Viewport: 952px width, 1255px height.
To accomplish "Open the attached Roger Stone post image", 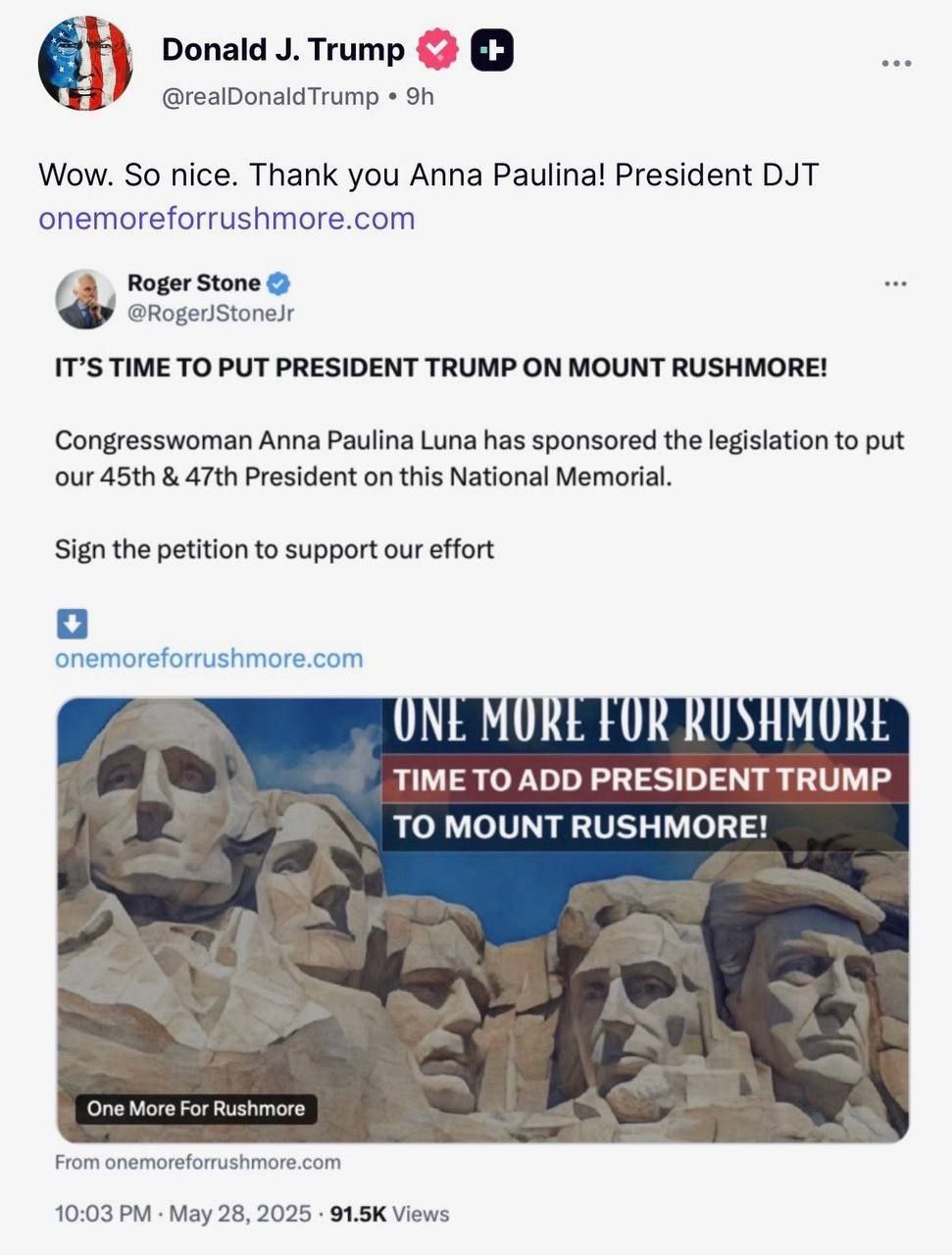I will click(x=482, y=919).
